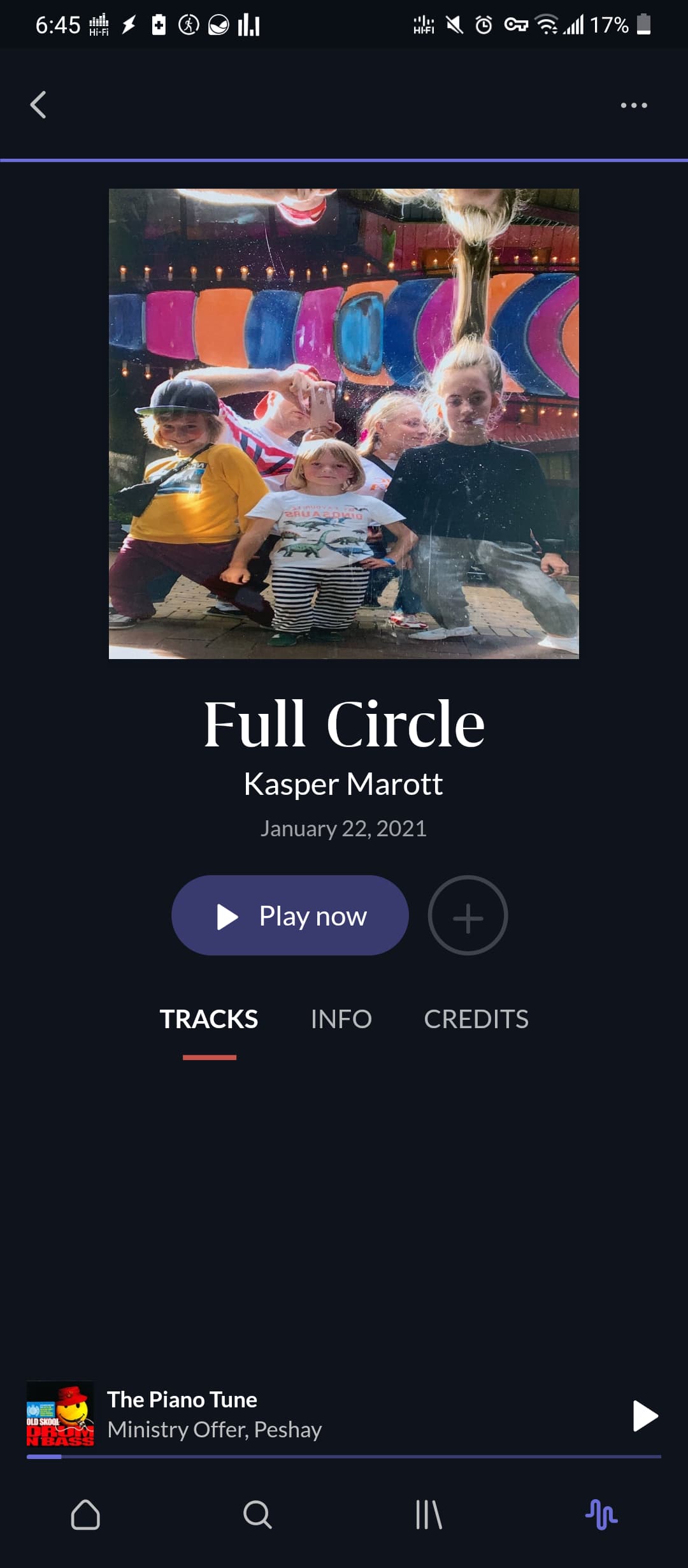Screen dimensions: 688x1568
Task: Open the Search tab
Action: (x=257, y=1514)
